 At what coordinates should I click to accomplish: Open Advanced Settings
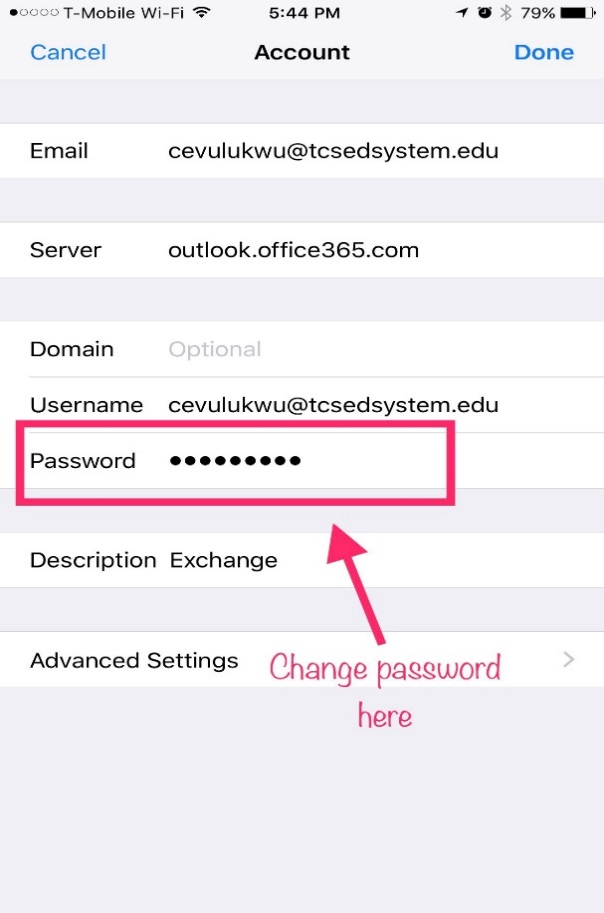tap(300, 660)
